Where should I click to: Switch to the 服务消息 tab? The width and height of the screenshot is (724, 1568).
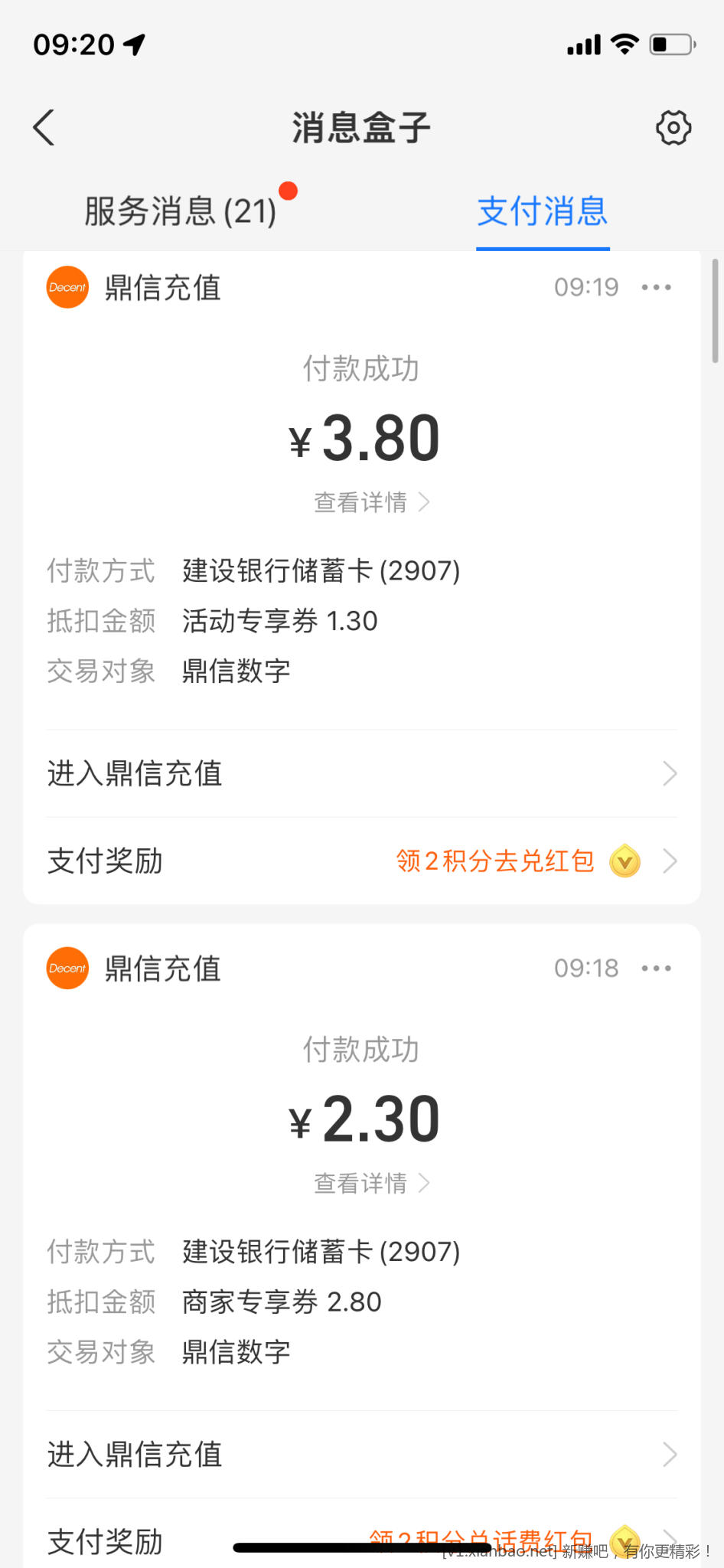coord(181,211)
